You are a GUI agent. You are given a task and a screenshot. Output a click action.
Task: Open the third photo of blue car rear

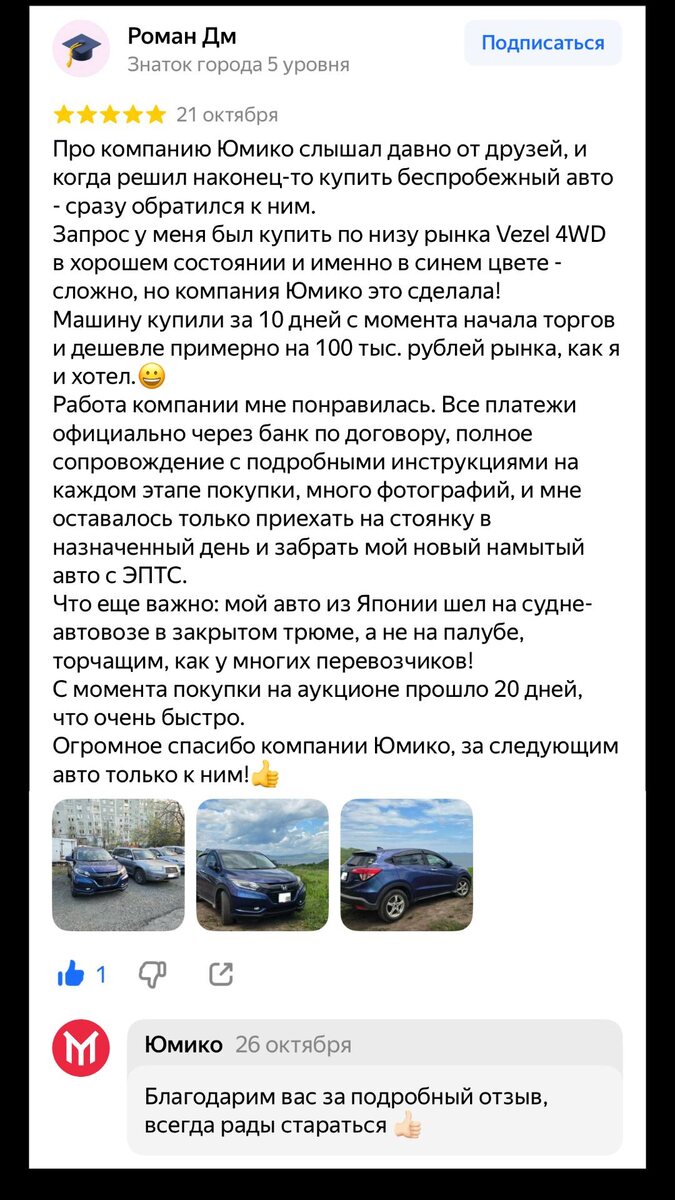[406, 864]
